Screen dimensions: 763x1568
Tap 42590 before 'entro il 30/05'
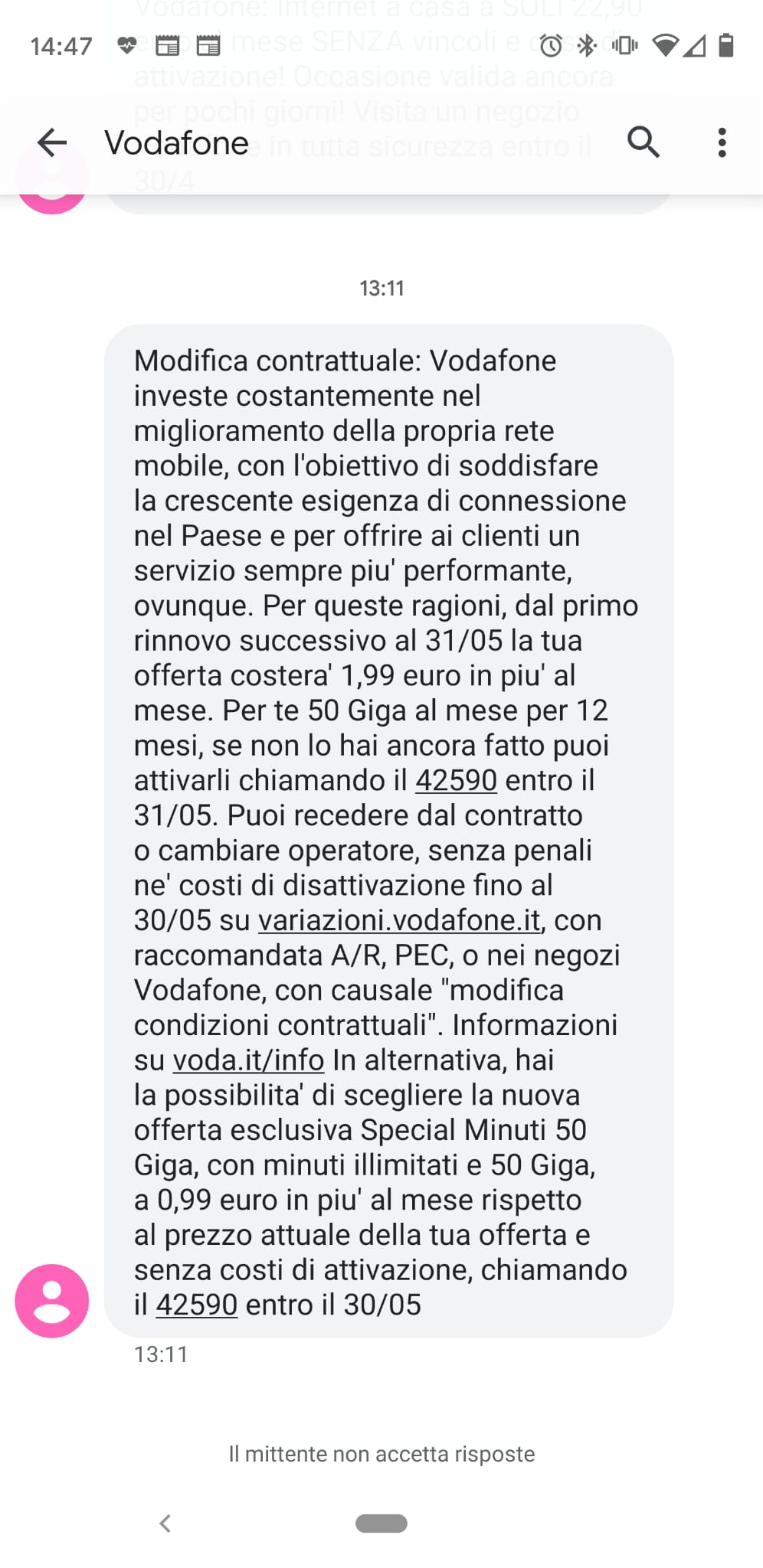coord(197,1305)
